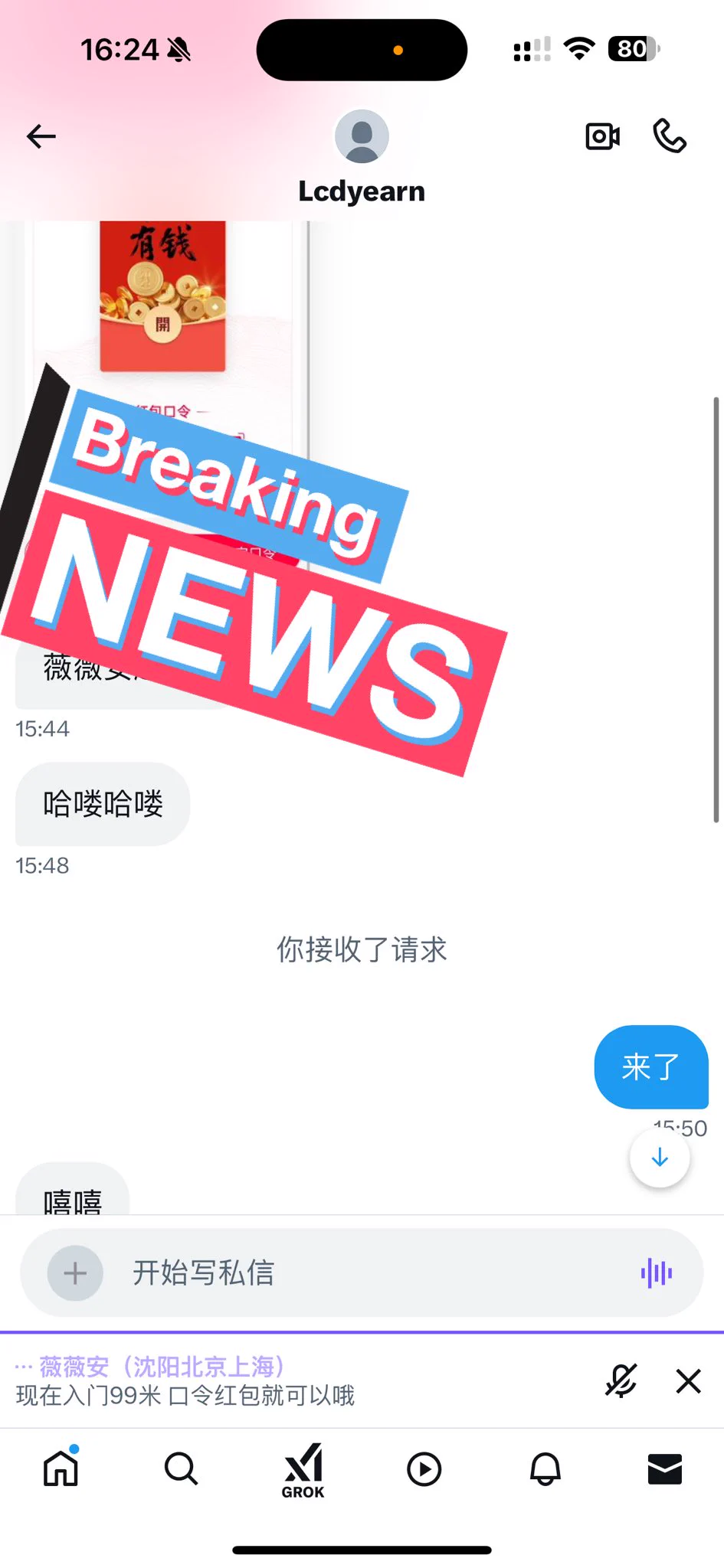Viewport: 724px width, 1568px height.
Task: Open Lcdyearn's profile avatar
Action: pos(362,136)
